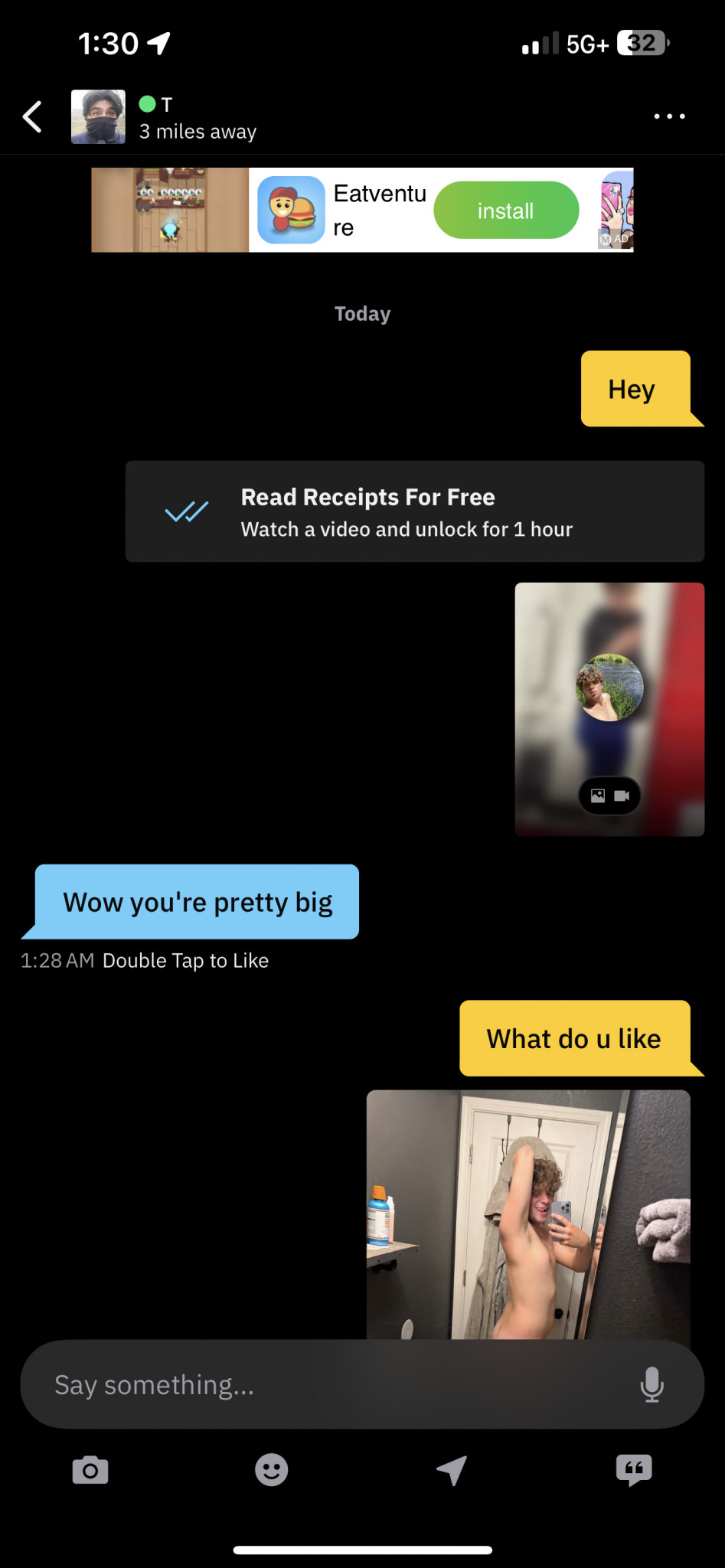Record a voice message with microphone

coord(652,1384)
